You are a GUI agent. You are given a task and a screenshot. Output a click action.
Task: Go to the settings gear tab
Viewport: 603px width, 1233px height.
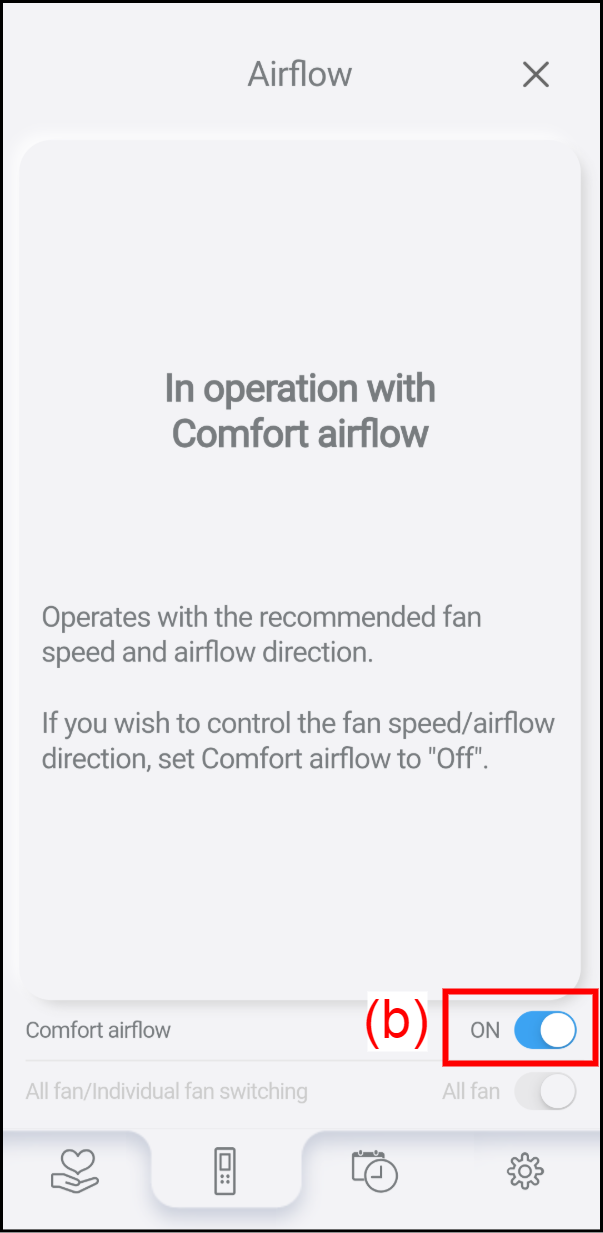click(x=525, y=1171)
